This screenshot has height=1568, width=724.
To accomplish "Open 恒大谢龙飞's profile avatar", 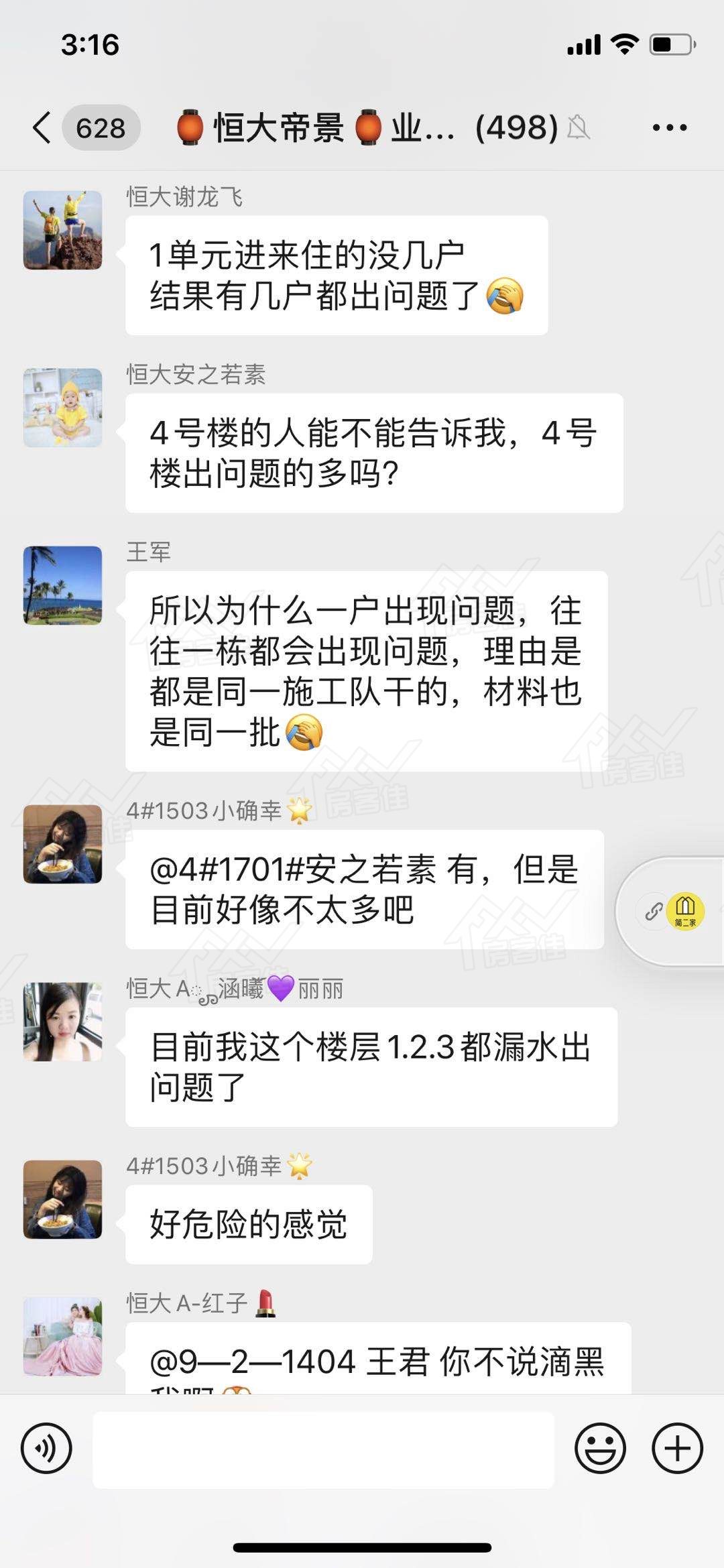I will (63, 230).
